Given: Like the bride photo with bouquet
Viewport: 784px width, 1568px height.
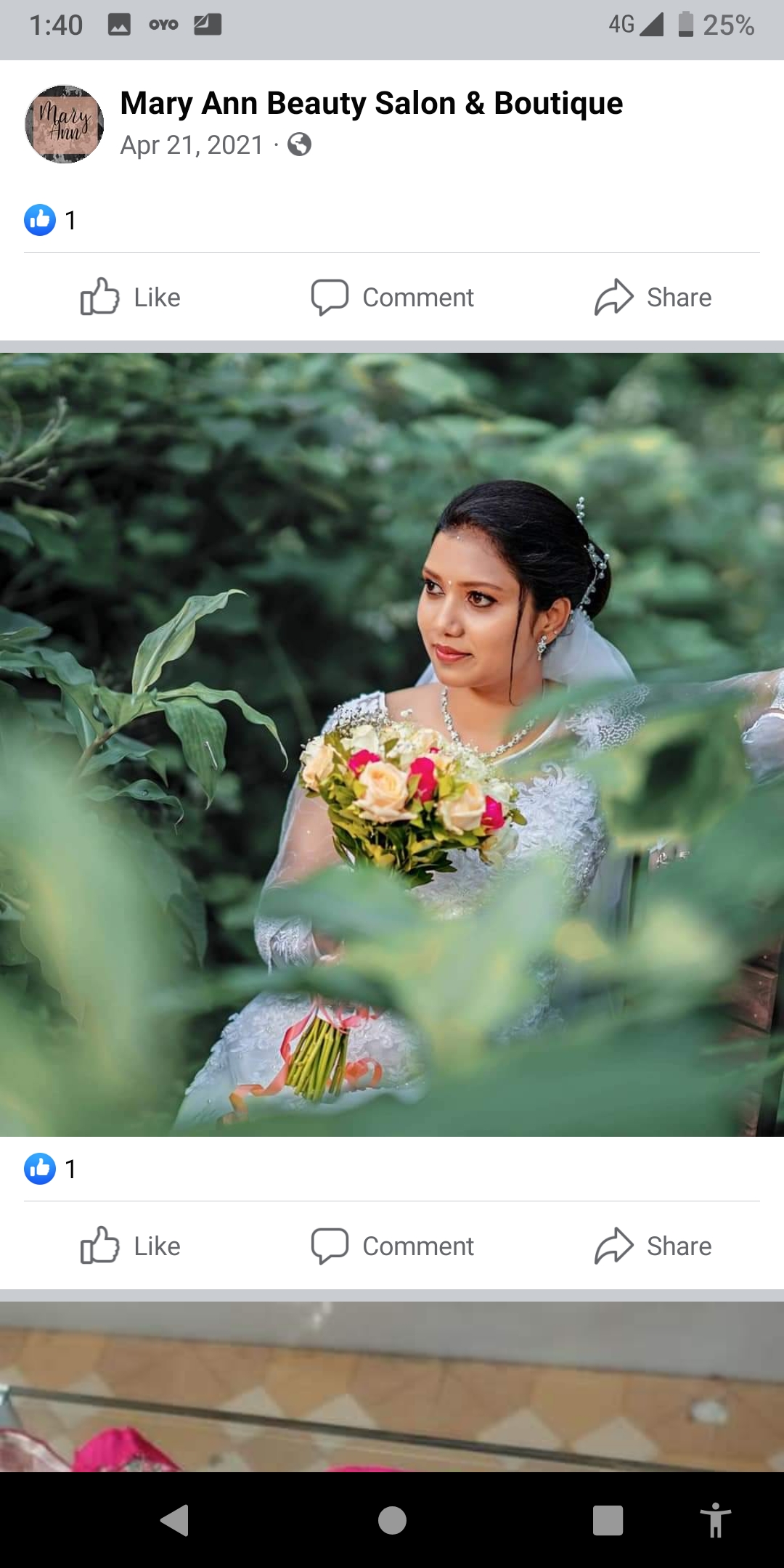Looking at the screenshot, I should point(131,1246).
